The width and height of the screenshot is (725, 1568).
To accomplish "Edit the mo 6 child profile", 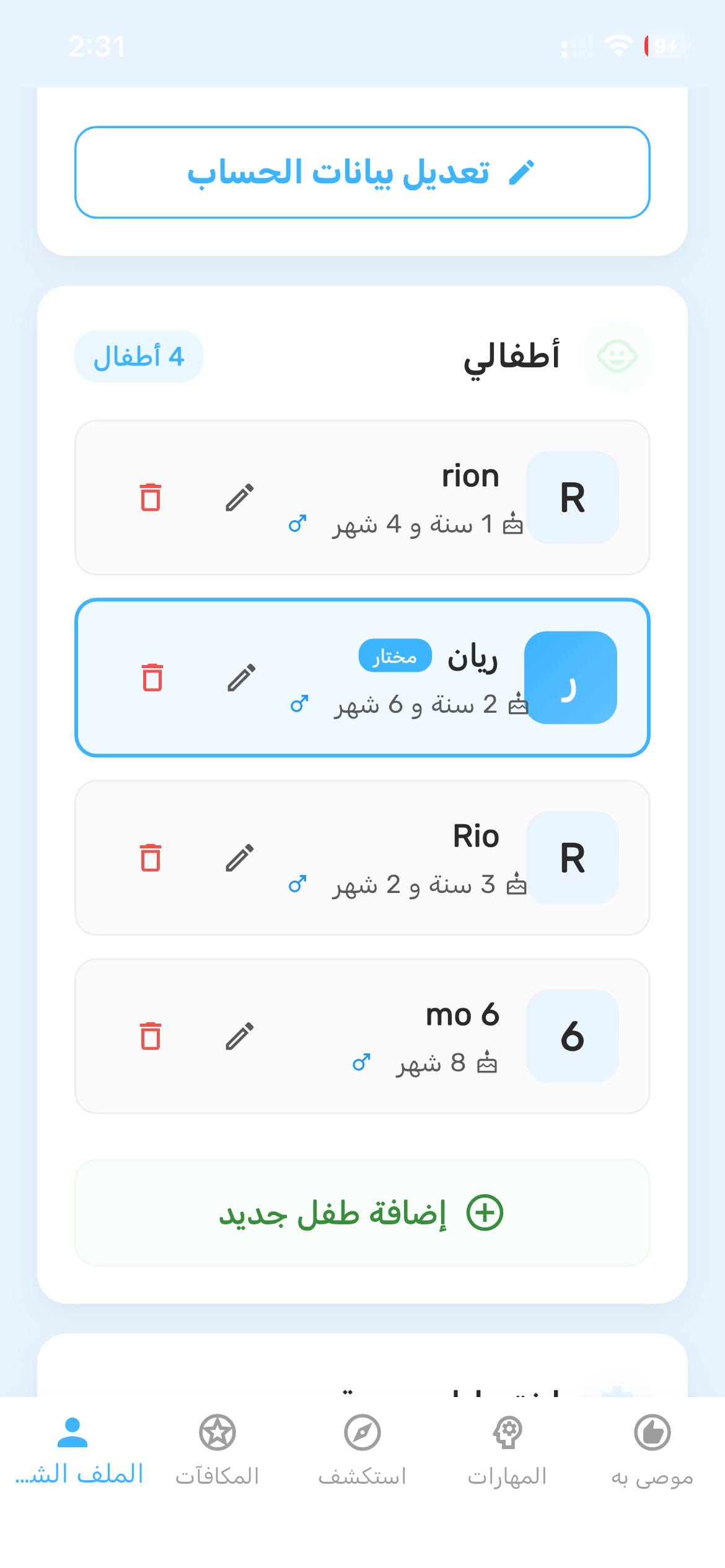I will (x=240, y=1036).
